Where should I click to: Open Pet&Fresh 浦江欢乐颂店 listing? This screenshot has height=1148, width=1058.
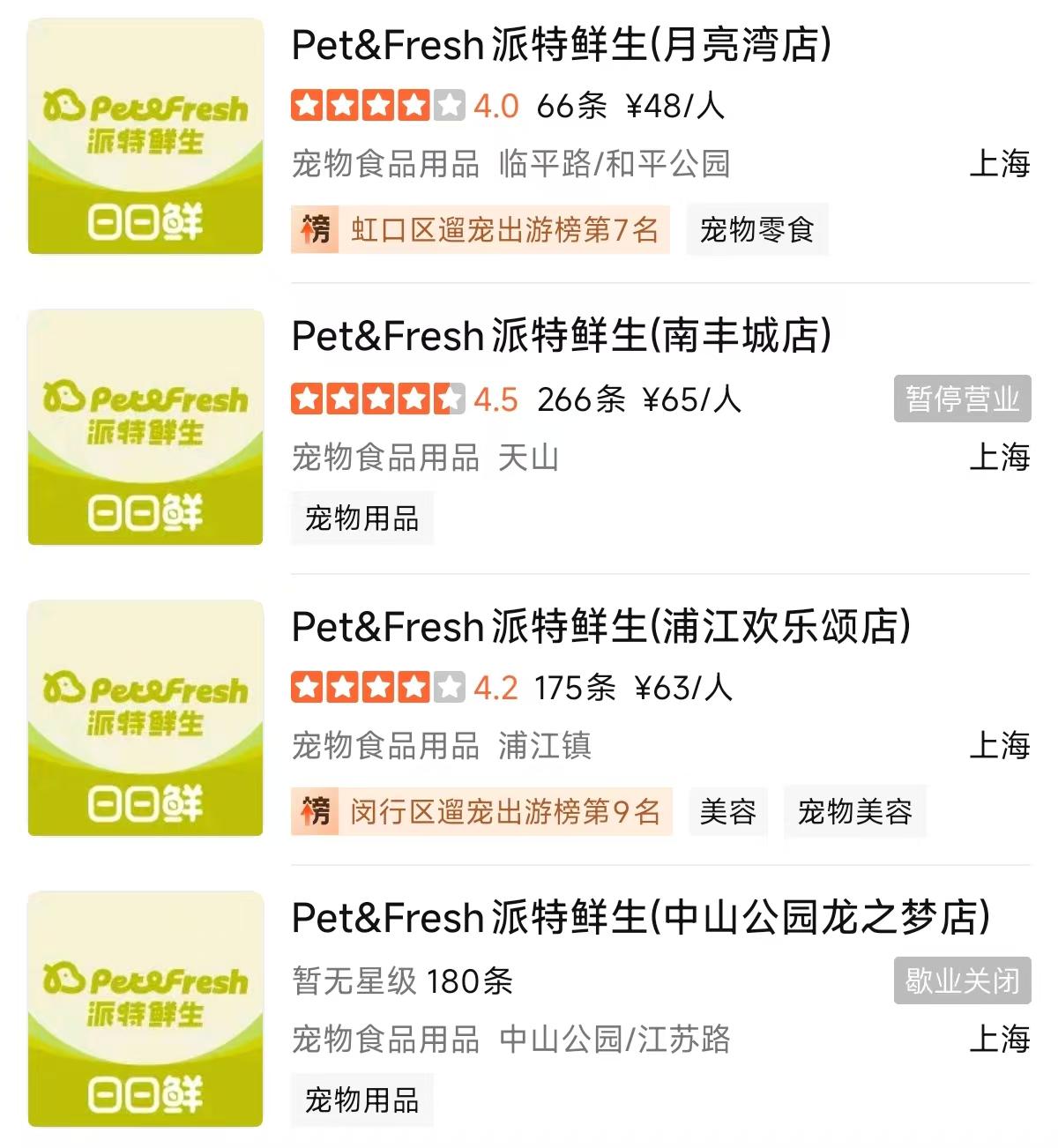pyautogui.click(x=600, y=627)
